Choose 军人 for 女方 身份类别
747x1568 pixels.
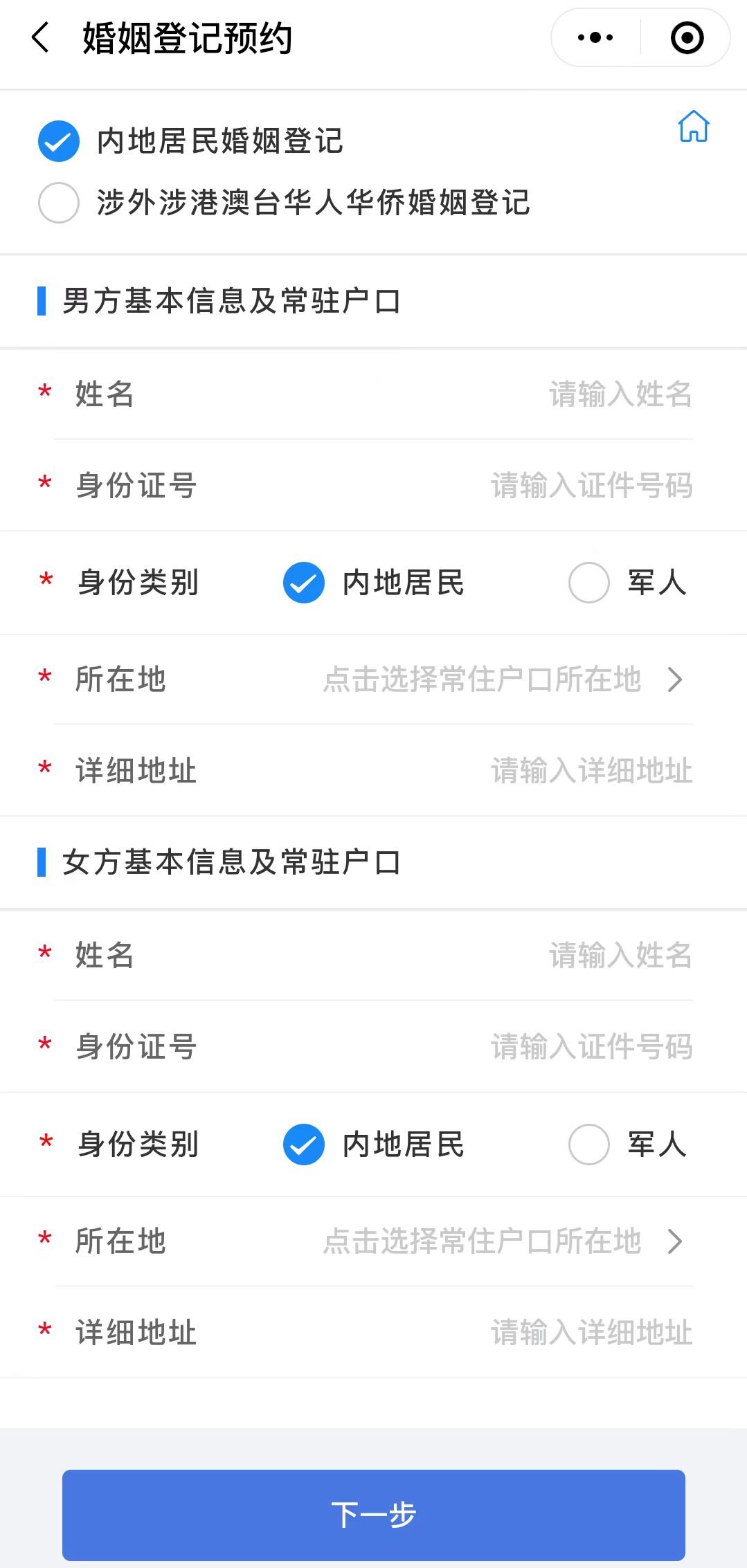pyautogui.click(x=589, y=1145)
